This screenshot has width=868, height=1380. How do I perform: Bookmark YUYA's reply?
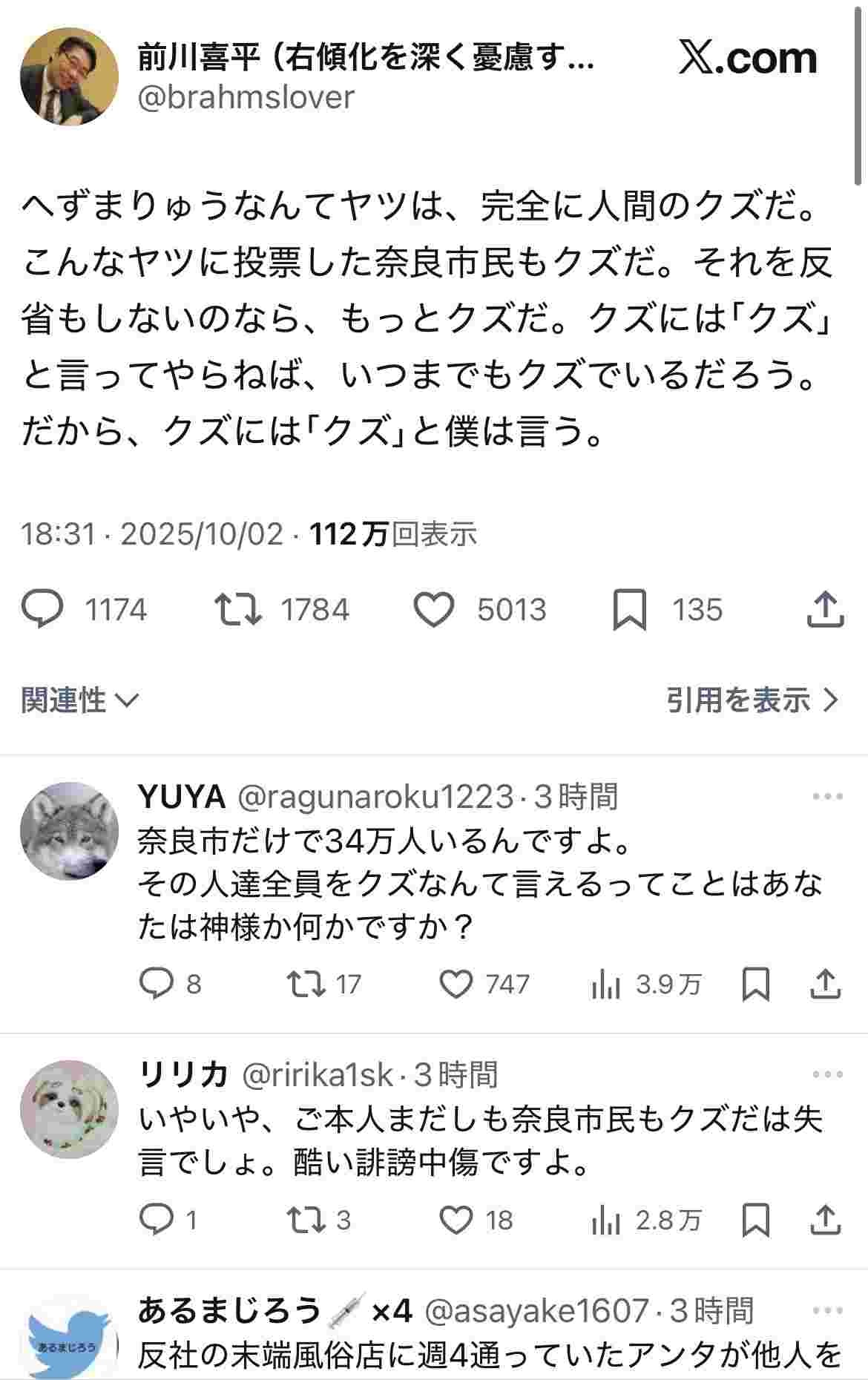coord(755,985)
